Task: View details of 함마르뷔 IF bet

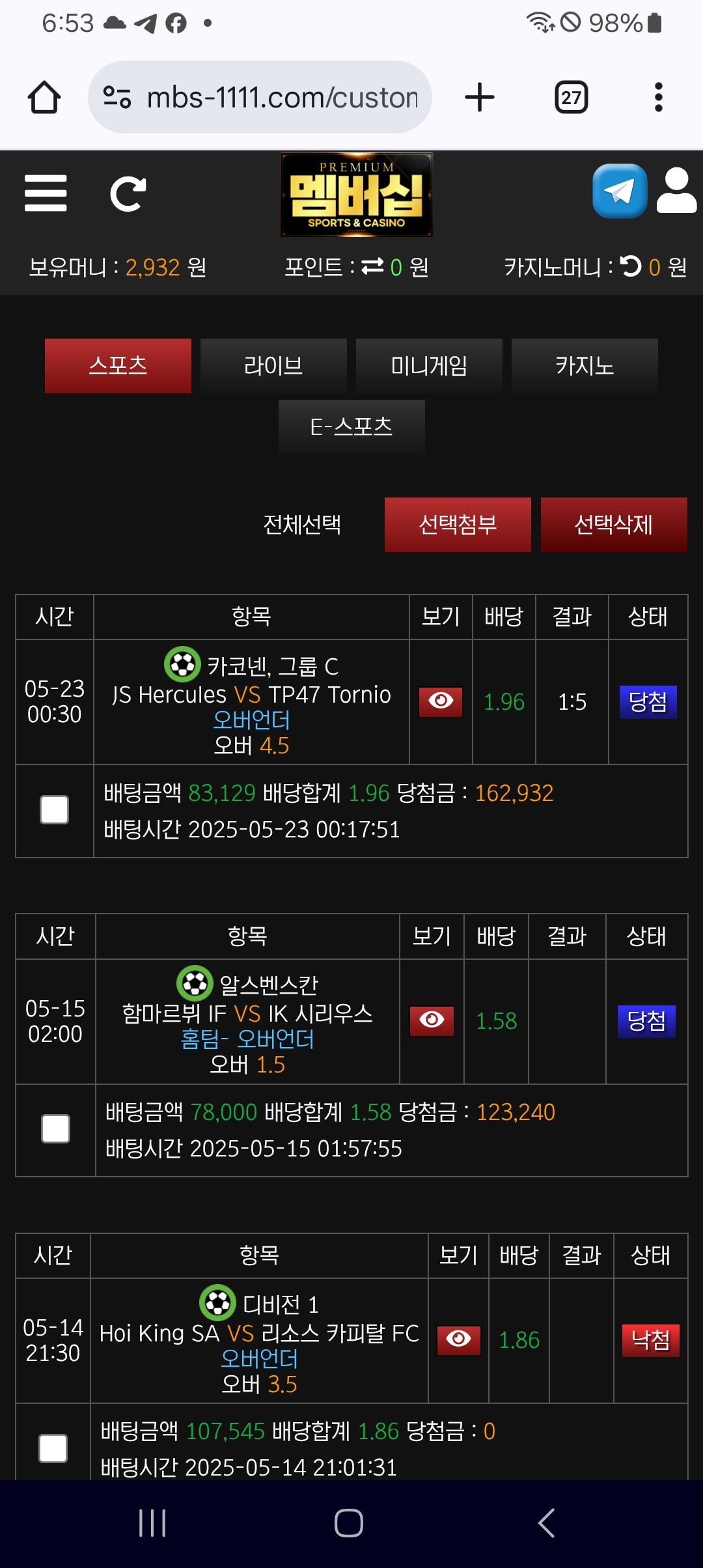Action: [432, 1021]
